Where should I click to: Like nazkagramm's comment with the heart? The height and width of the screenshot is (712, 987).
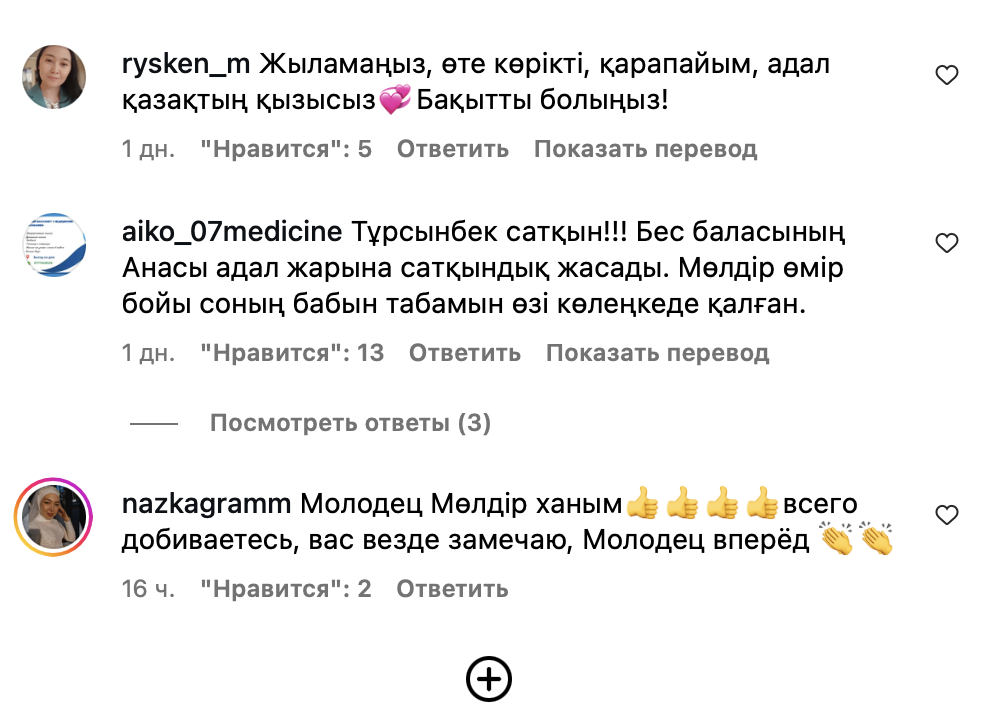pos(945,515)
